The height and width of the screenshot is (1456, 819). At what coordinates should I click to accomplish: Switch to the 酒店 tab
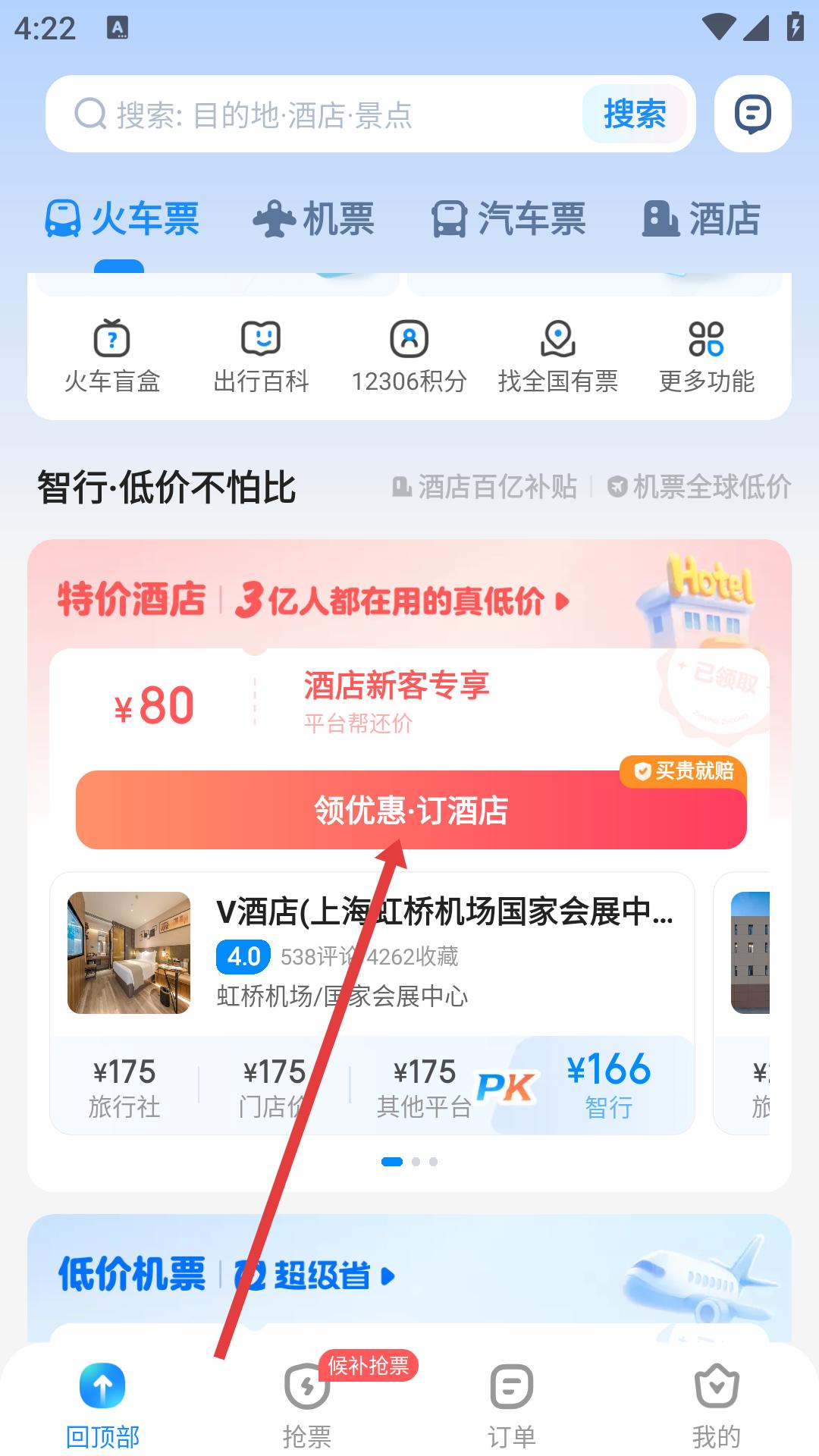701,219
